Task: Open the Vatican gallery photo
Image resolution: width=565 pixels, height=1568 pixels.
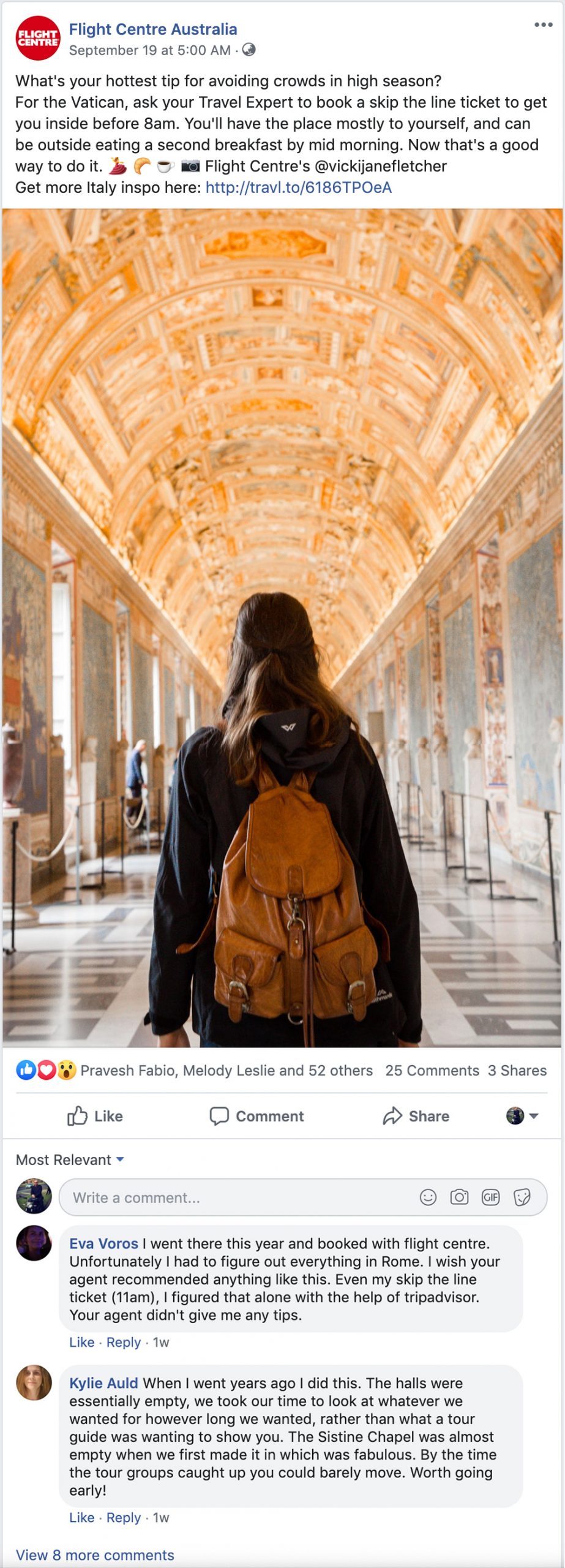Action: coord(282,627)
